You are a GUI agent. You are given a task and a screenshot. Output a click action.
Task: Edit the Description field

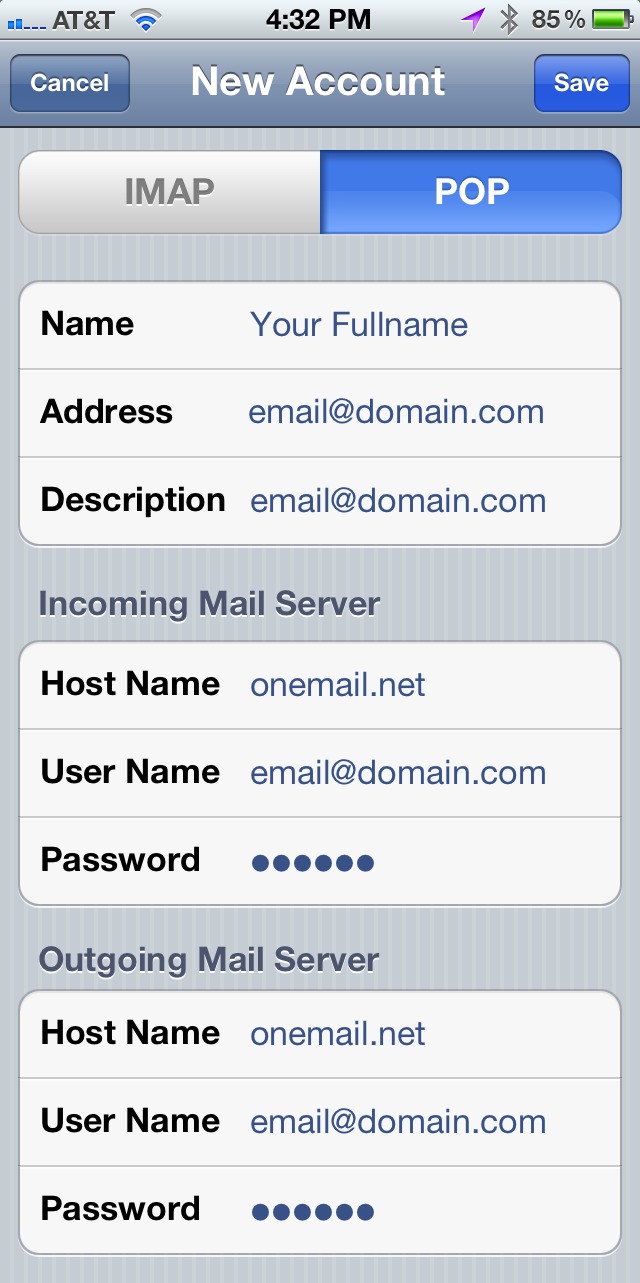pos(320,501)
